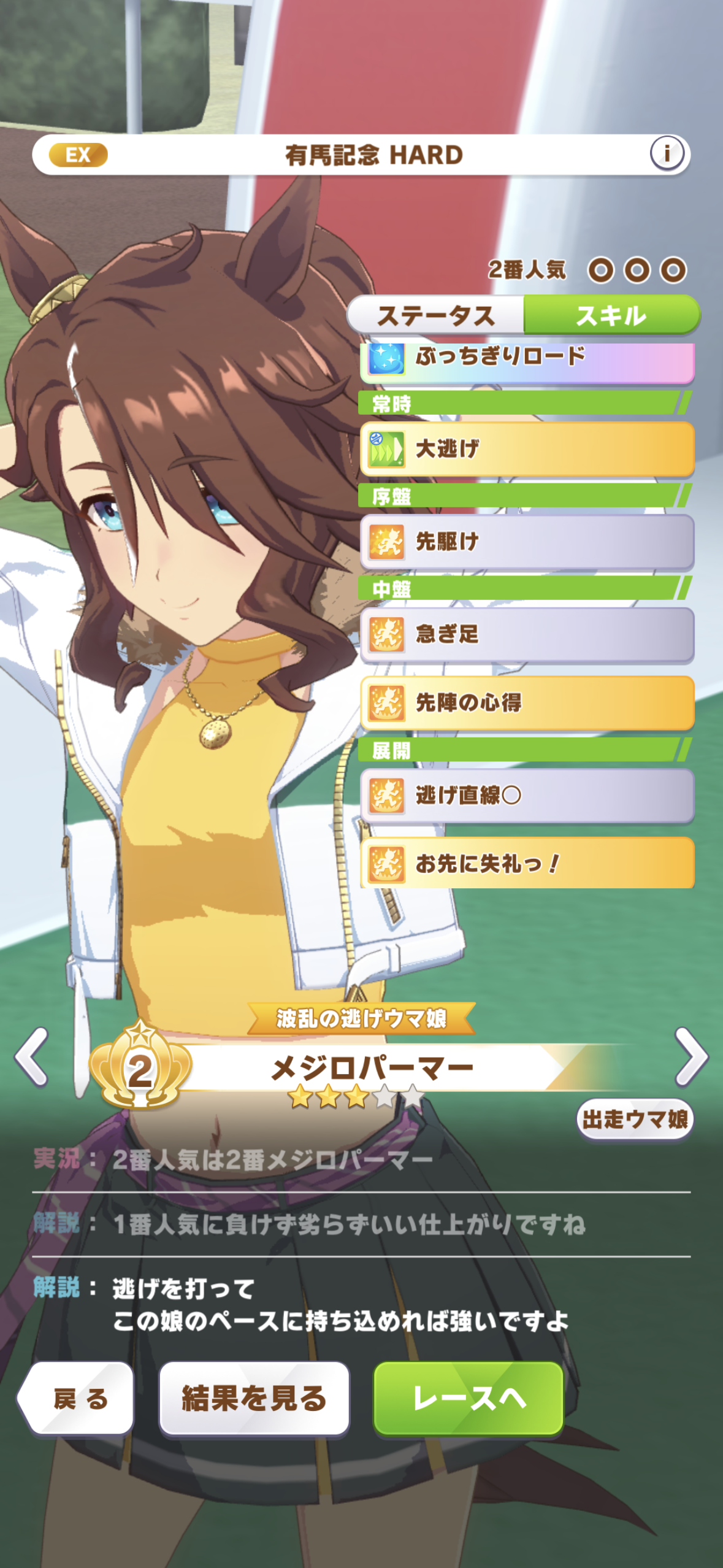Screen dimensions: 723x1568
Task: Tap the 先駆け skill row
Action: [527, 542]
